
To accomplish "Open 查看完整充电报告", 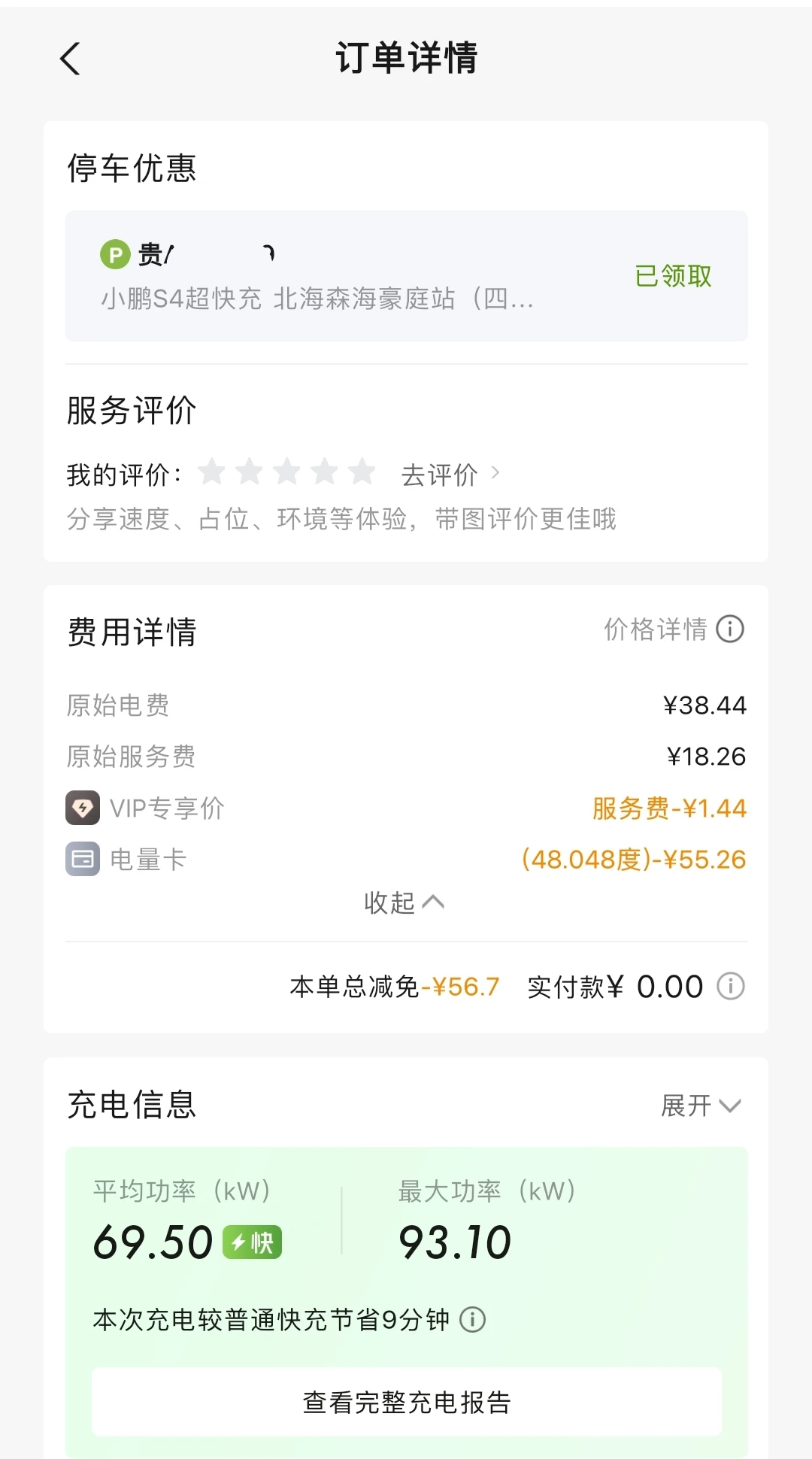I will point(406,1403).
